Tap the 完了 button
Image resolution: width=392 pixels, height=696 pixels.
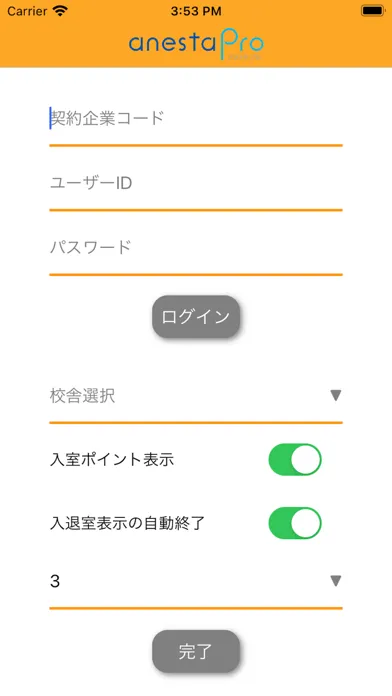pos(196,651)
